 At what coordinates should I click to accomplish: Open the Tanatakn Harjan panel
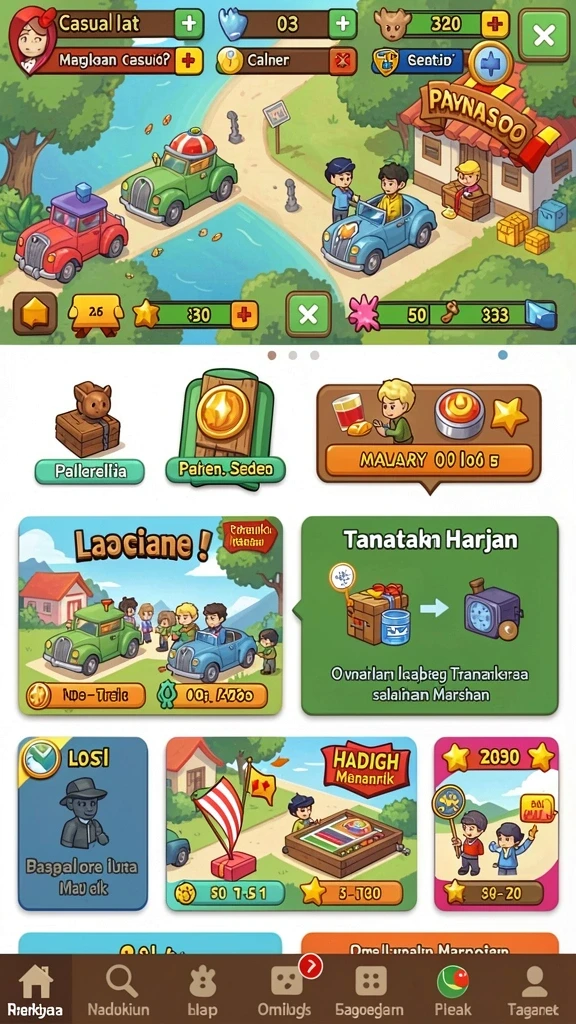[429, 616]
